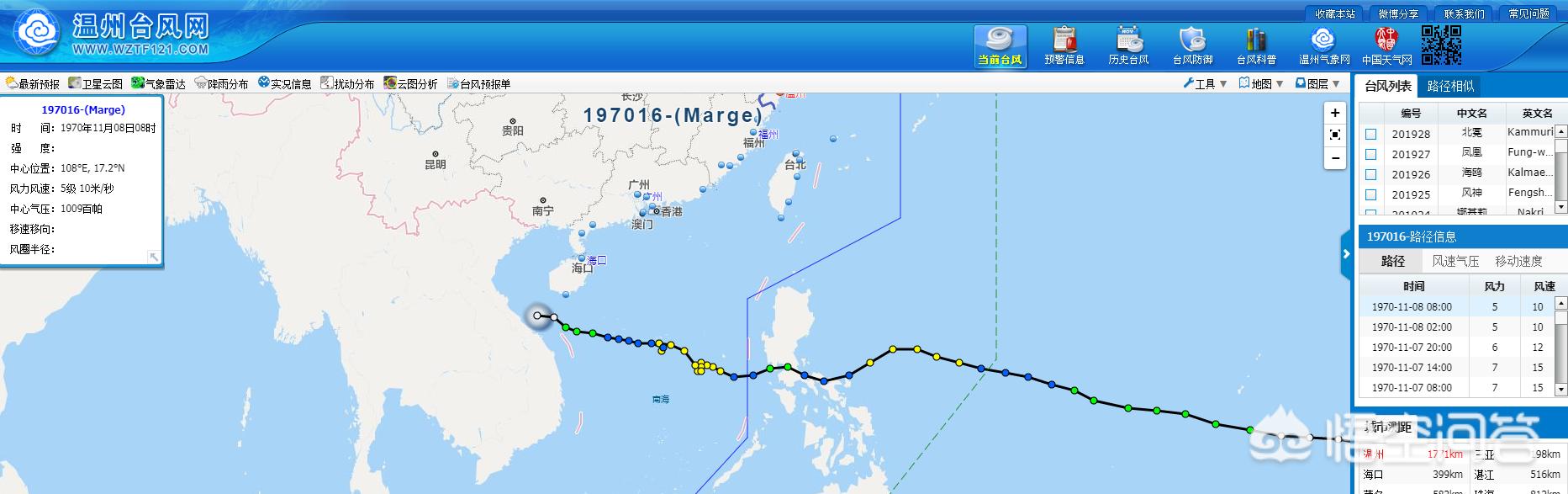1568x494 pixels.
Task: Zoom in the map with plus button
Action: 1335,113
